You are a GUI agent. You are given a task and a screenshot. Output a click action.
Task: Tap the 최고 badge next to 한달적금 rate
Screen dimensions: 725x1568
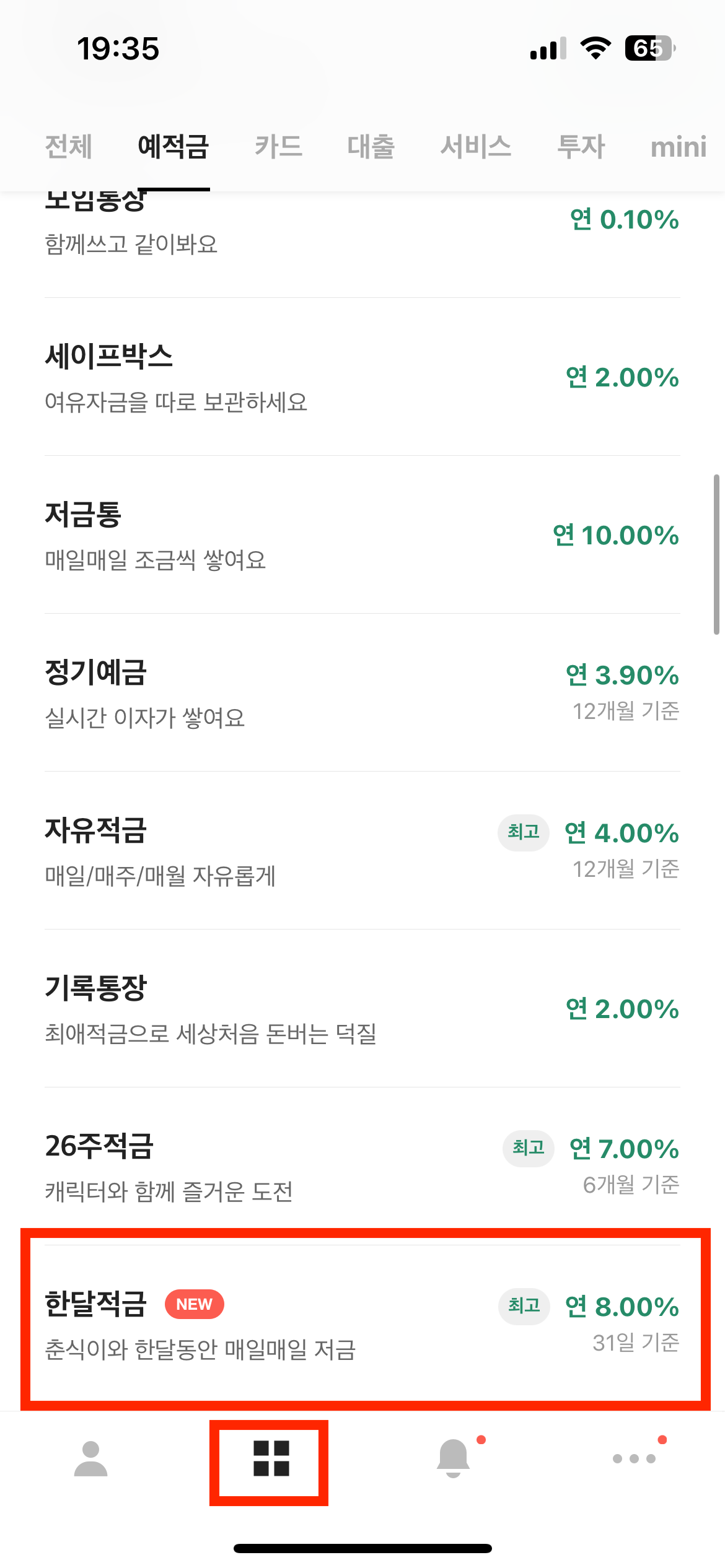pyautogui.click(x=523, y=1307)
